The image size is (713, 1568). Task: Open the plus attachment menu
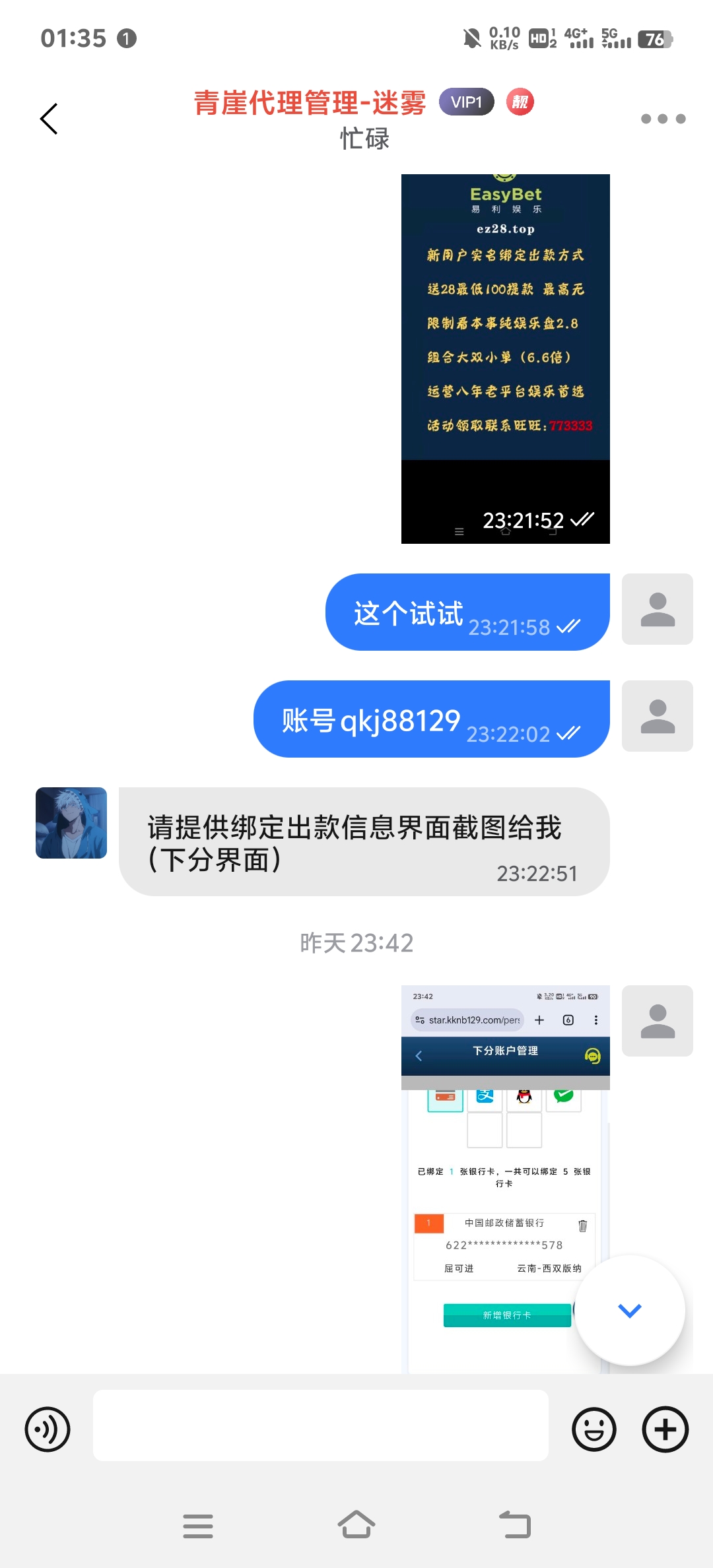665,1429
